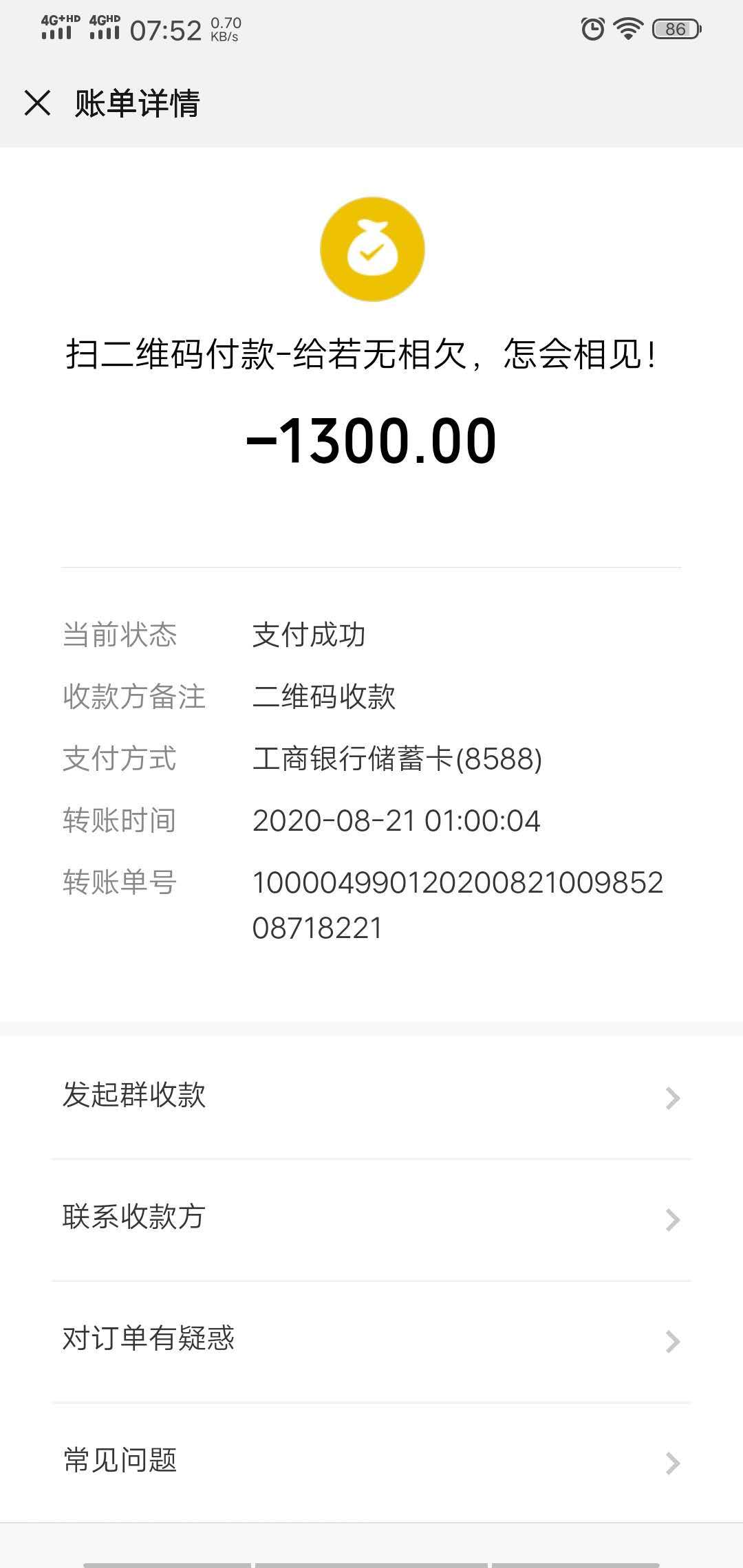Viewport: 743px width, 1568px height.
Task: Tap the yellow money bag payment icon
Action: [x=371, y=250]
